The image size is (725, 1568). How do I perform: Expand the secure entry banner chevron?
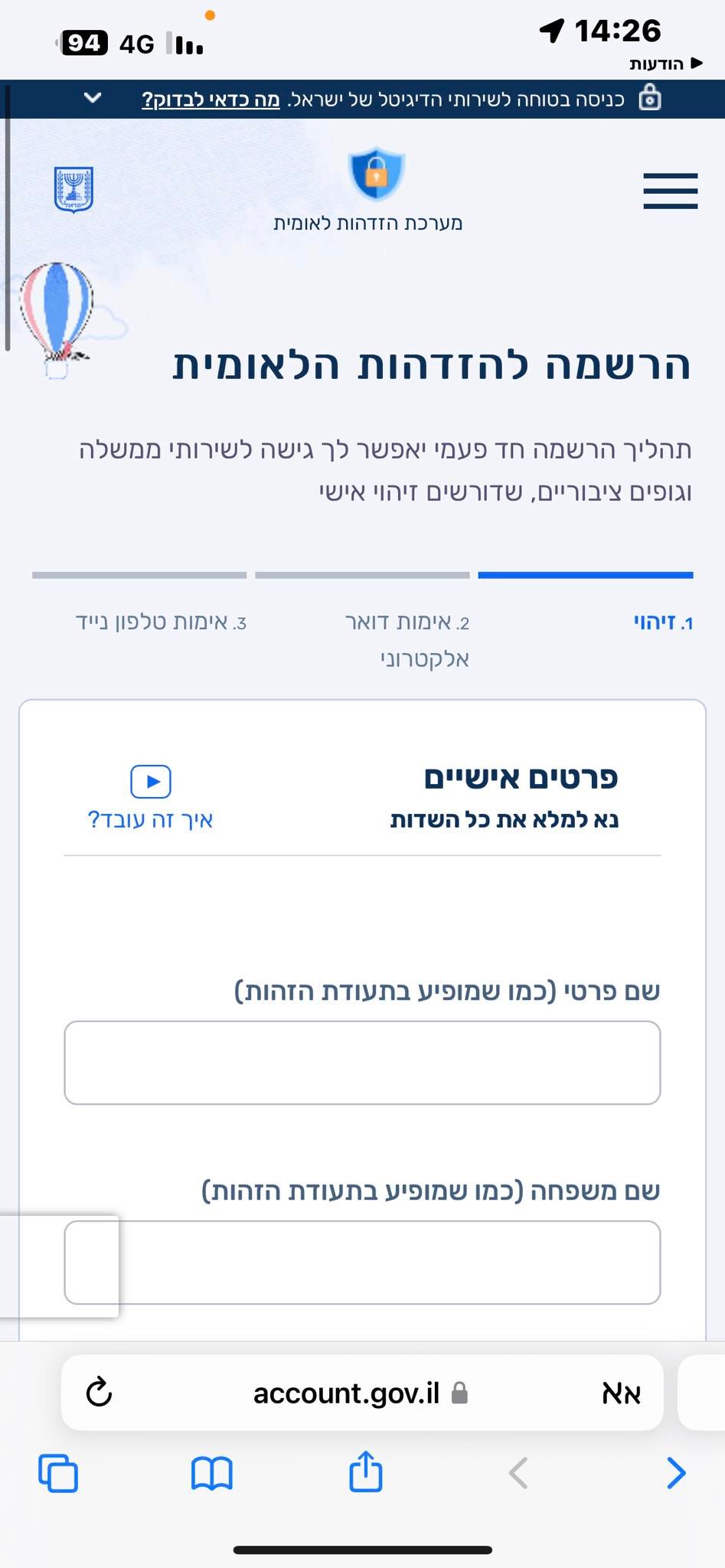point(93,98)
